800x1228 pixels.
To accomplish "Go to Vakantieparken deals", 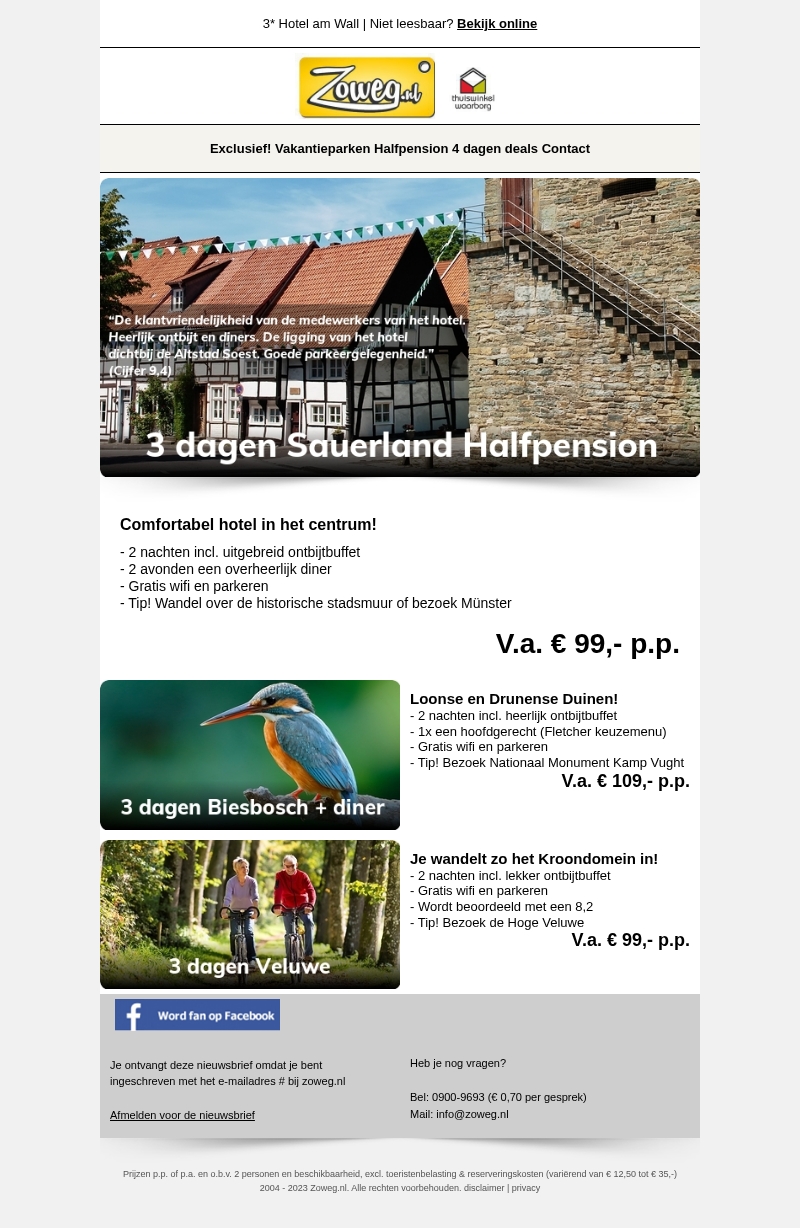I will tap(322, 149).
